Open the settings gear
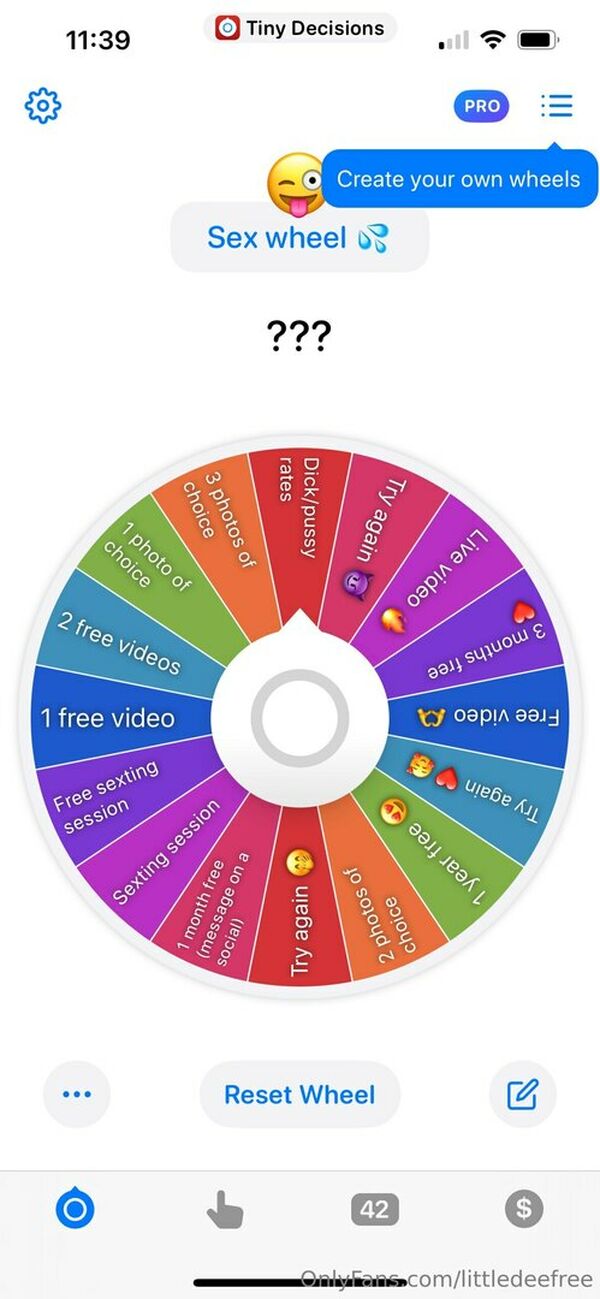Viewport: 600px width, 1299px height. click(x=43, y=105)
